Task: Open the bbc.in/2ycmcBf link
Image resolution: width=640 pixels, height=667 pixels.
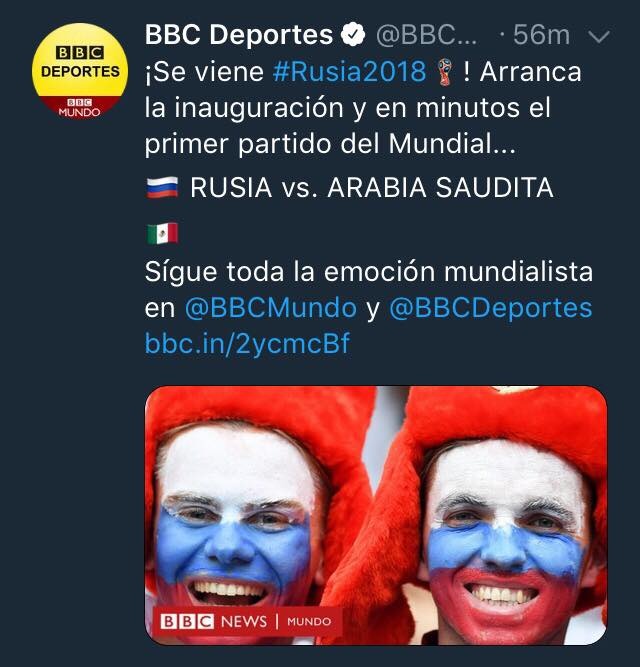Action: (x=247, y=344)
